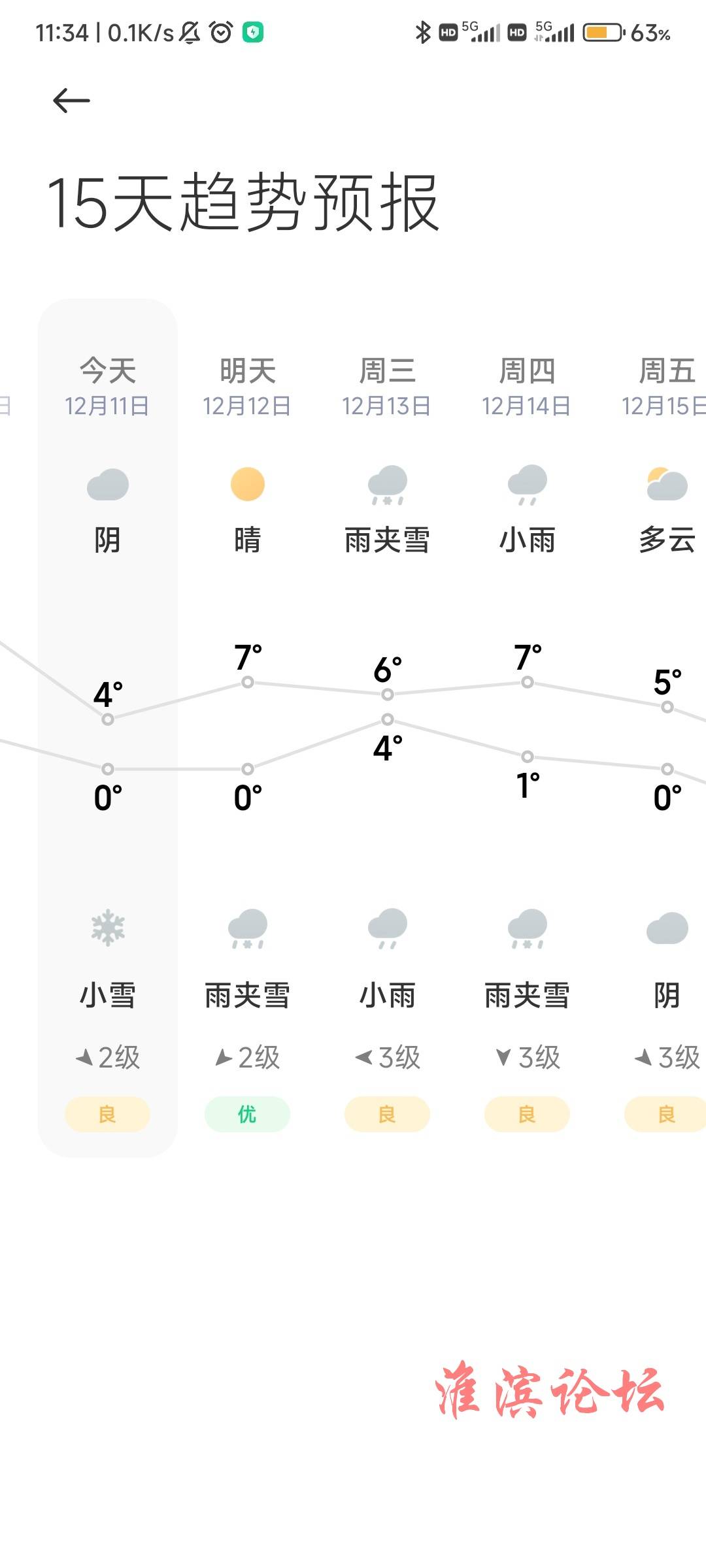
Task: Choose the 周三 12月13日 forecast column
Action: [388, 728]
